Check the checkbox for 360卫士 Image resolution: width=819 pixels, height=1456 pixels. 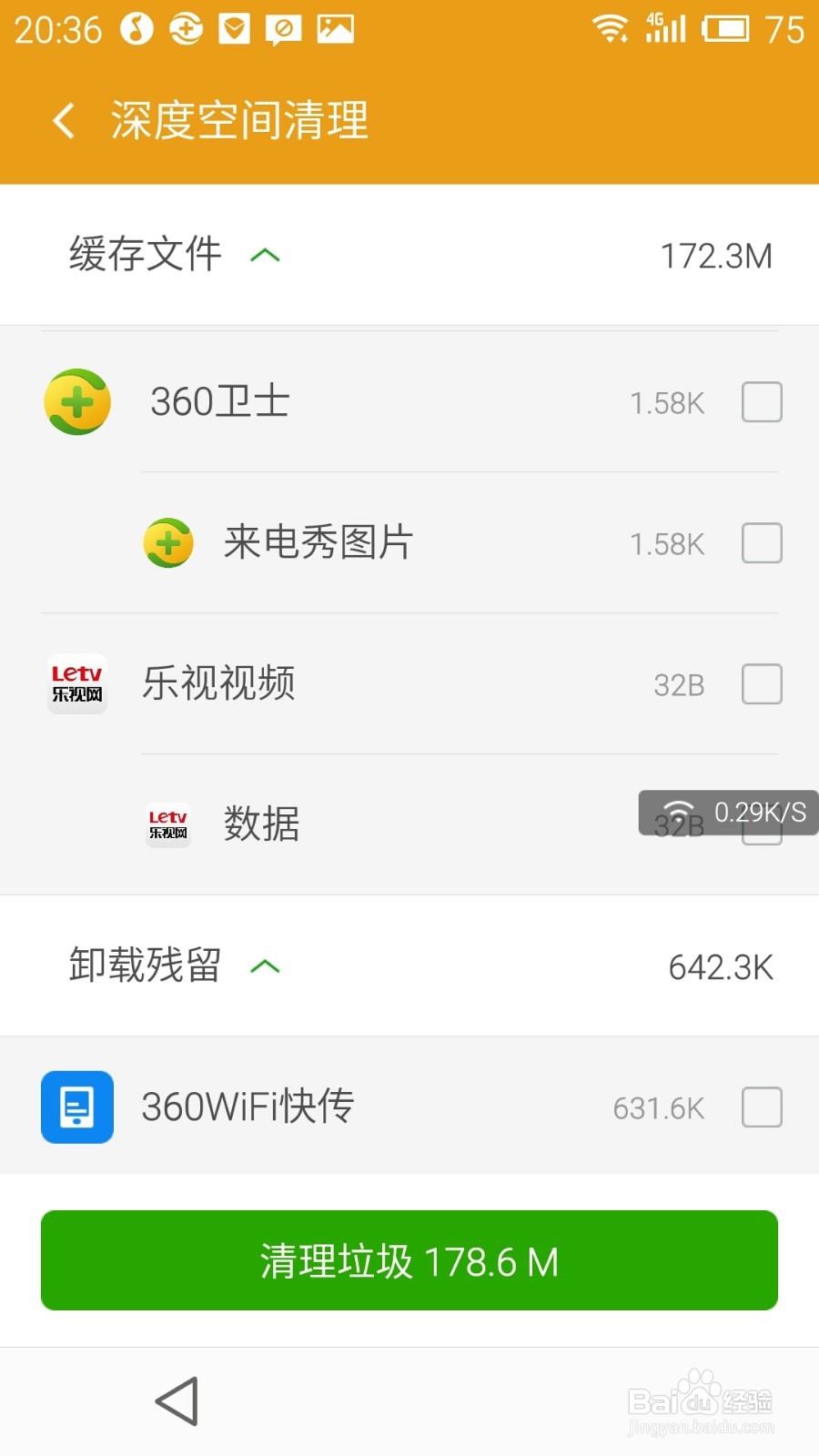point(762,401)
